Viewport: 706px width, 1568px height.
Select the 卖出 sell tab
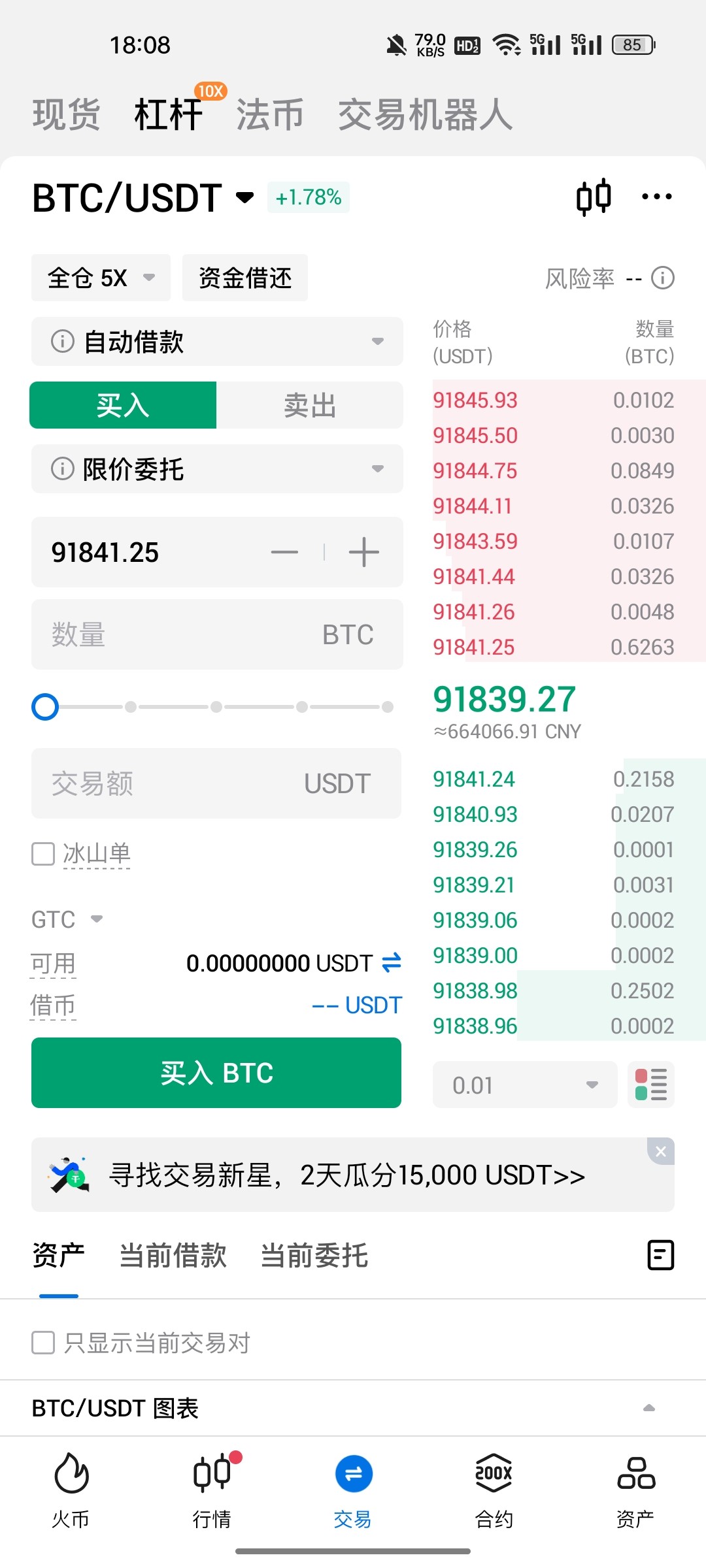coord(310,405)
